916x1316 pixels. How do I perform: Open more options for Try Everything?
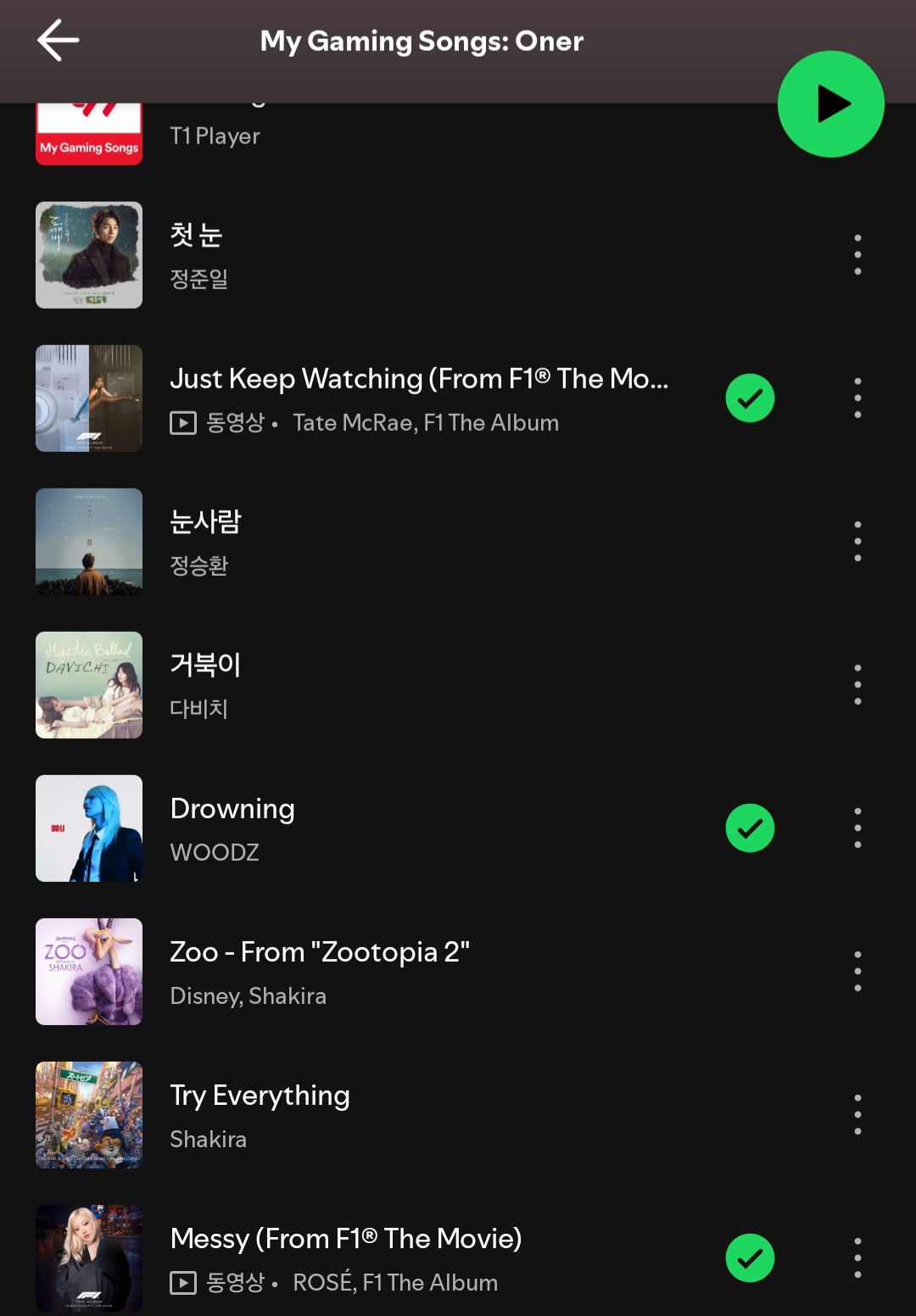pyautogui.click(x=857, y=1114)
